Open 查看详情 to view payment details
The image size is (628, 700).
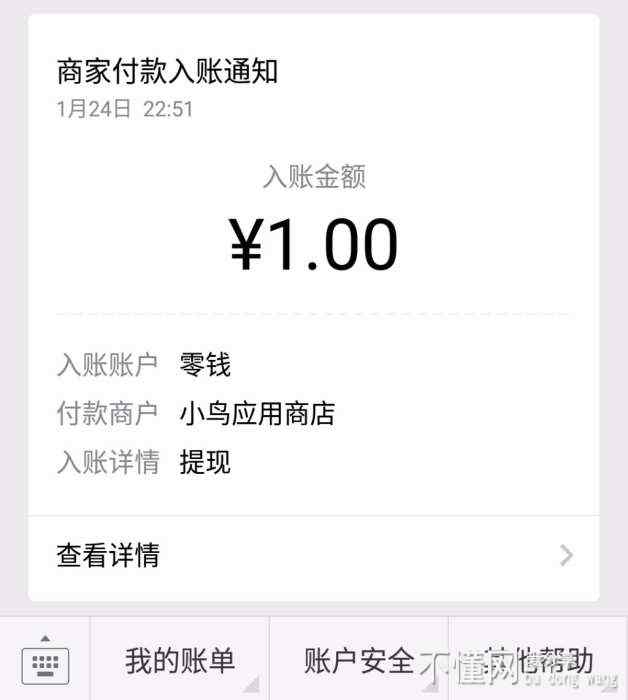pyautogui.click(x=313, y=555)
